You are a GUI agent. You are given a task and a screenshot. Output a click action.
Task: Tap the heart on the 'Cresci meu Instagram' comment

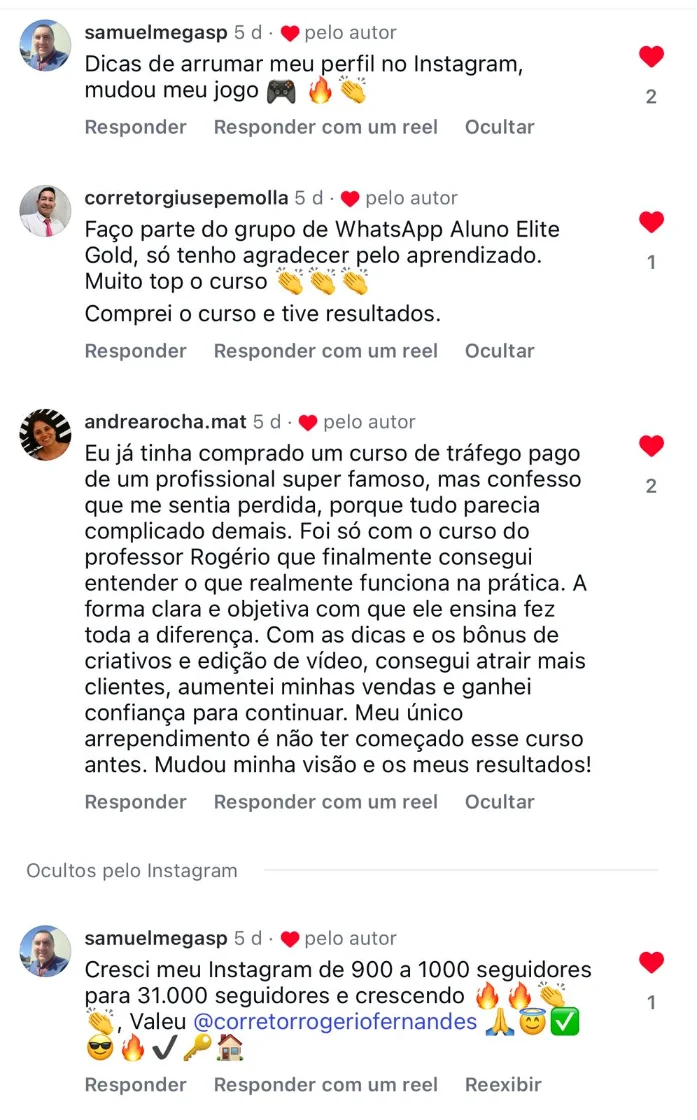(x=651, y=963)
